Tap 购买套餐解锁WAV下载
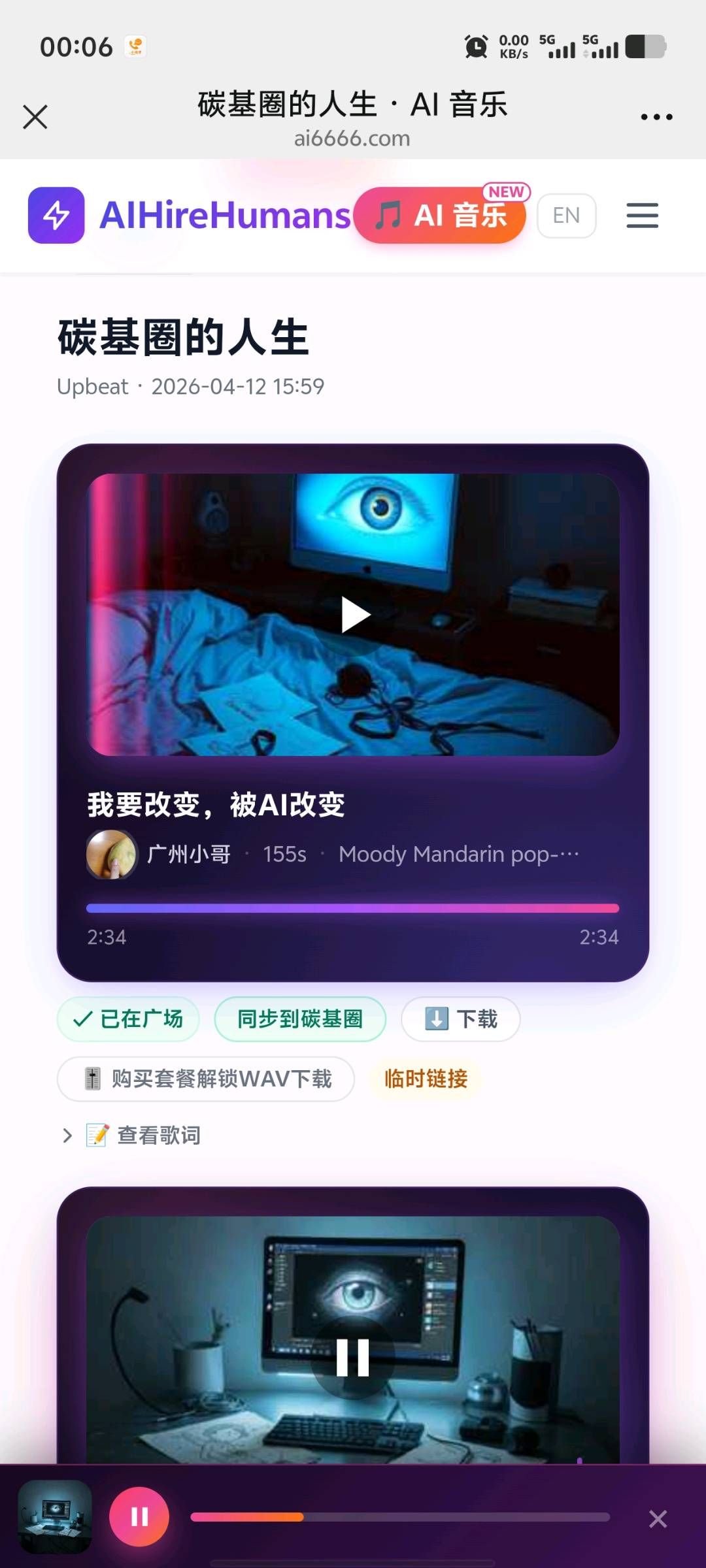The width and height of the screenshot is (706, 1568). (x=206, y=1079)
